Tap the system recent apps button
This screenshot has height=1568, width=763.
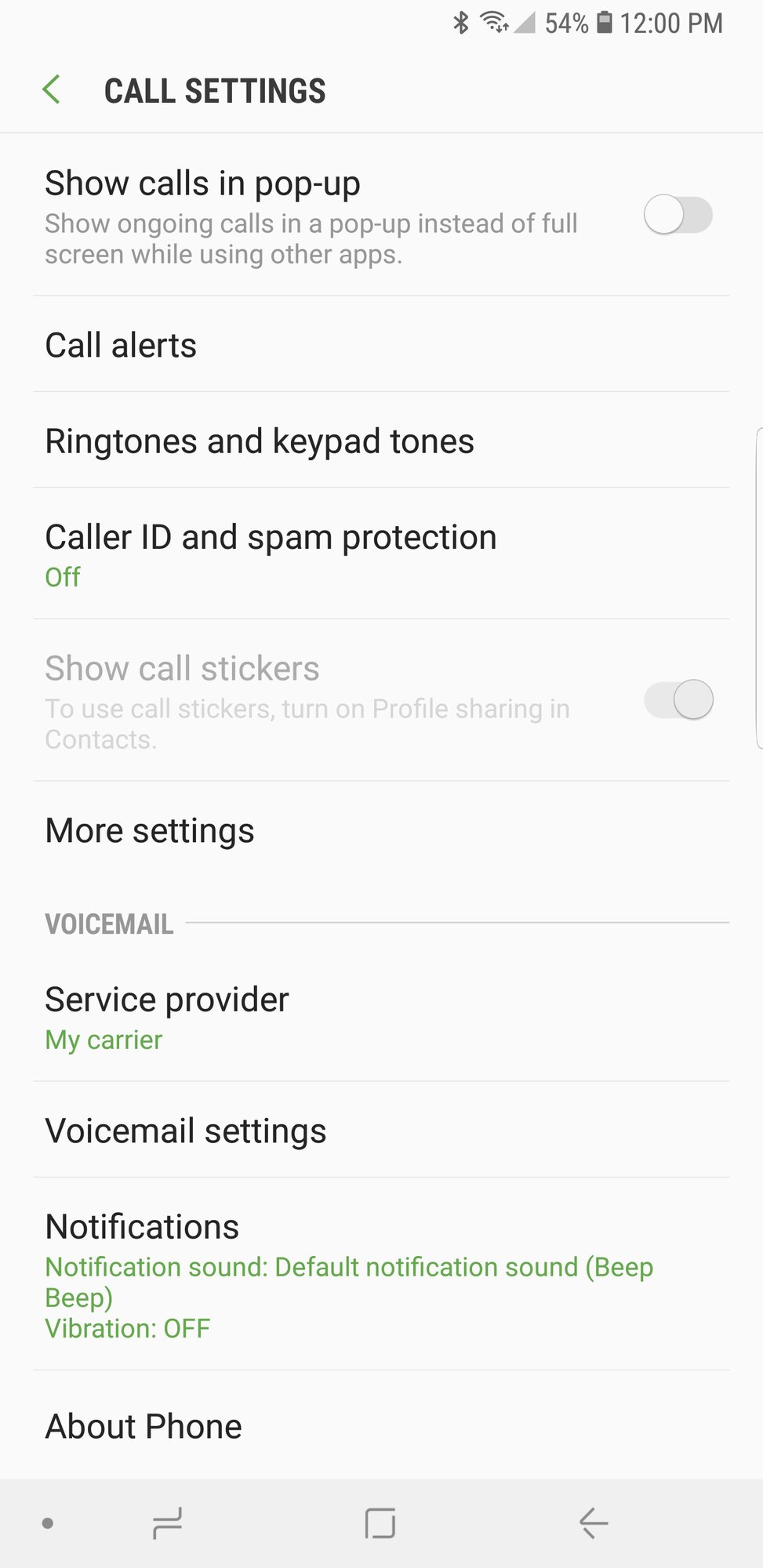coord(167,1523)
